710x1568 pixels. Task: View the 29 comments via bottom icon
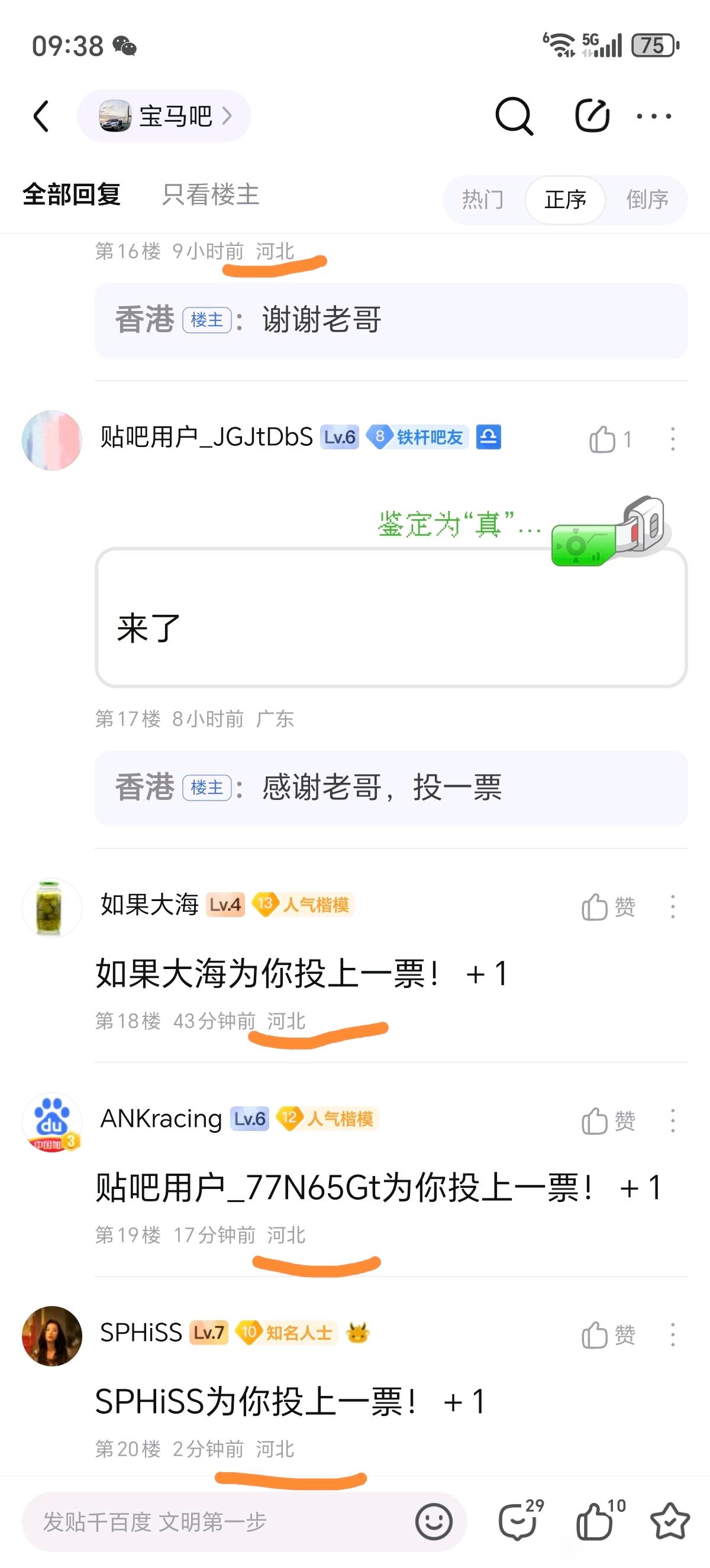coord(519,1521)
